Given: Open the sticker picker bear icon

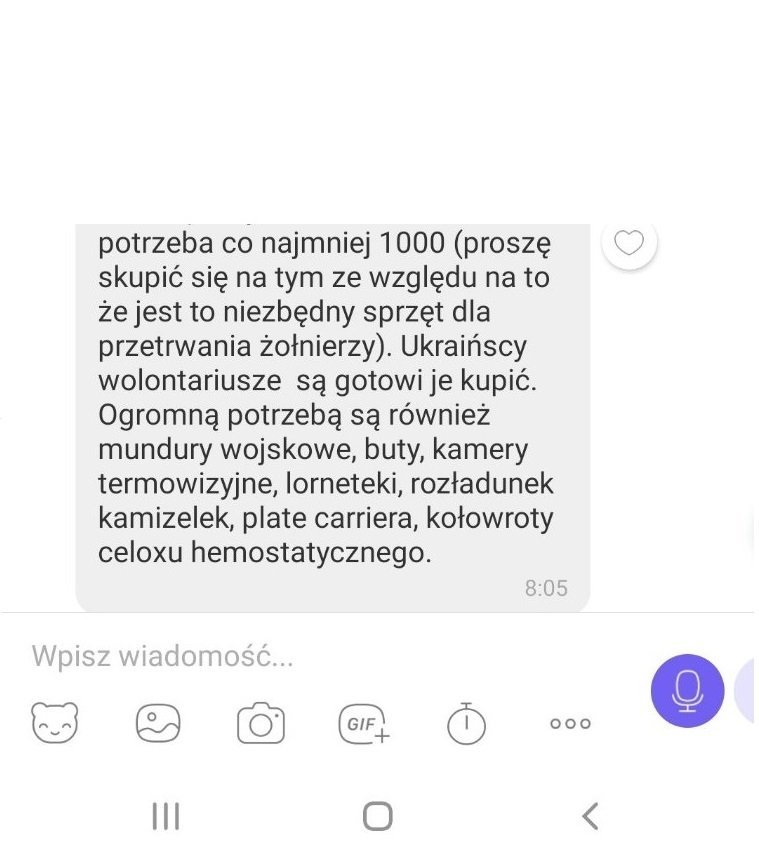Looking at the screenshot, I should coord(54,722).
